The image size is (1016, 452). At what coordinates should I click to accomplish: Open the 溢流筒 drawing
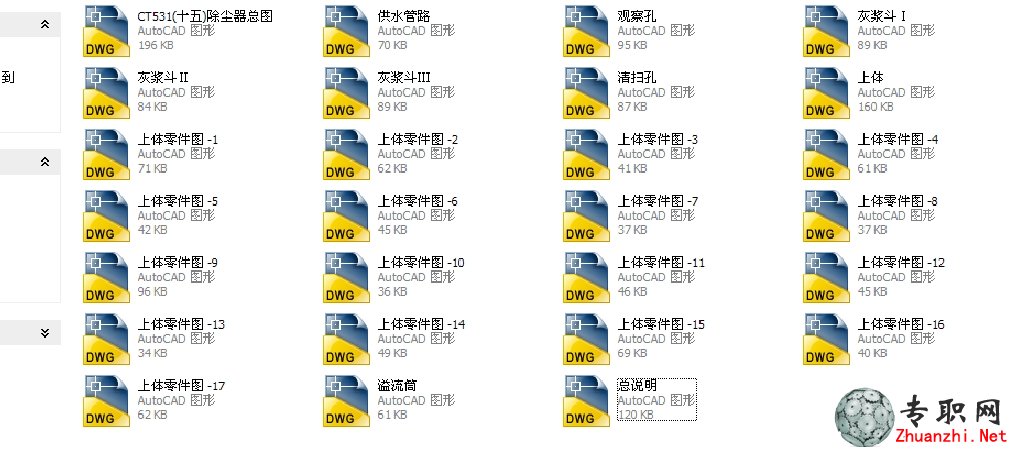(x=345, y=401)
